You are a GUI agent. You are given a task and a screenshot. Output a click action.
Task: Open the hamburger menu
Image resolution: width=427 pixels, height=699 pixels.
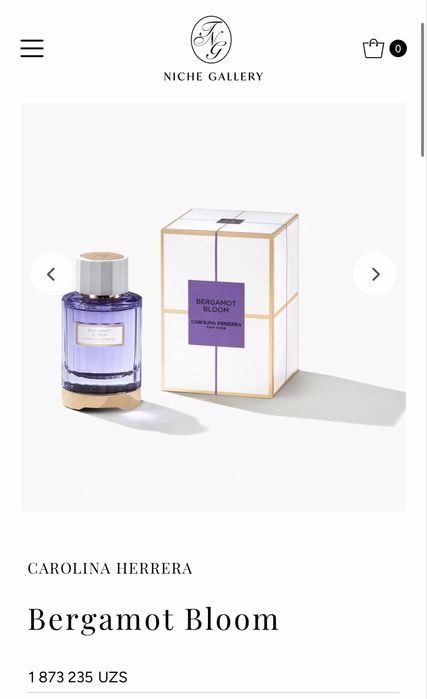pyautogui.click(x=32, y=48)
